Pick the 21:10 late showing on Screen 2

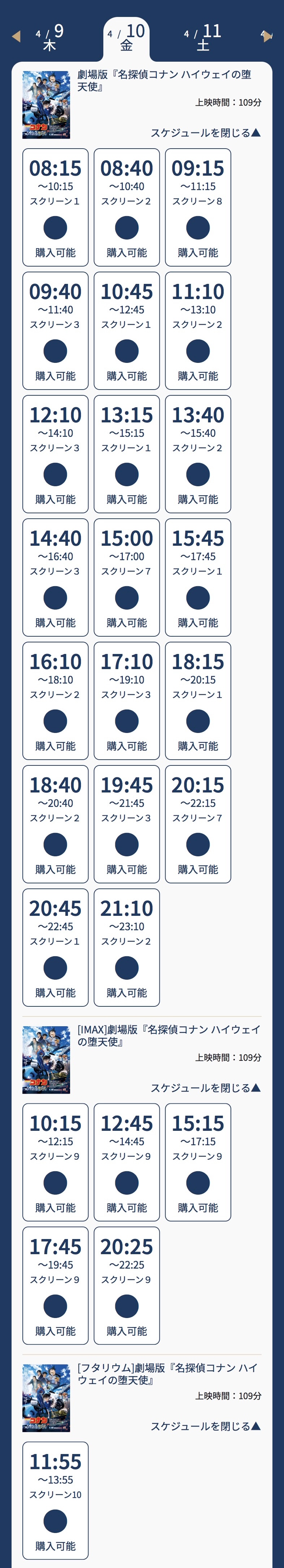tap(127, 947)
